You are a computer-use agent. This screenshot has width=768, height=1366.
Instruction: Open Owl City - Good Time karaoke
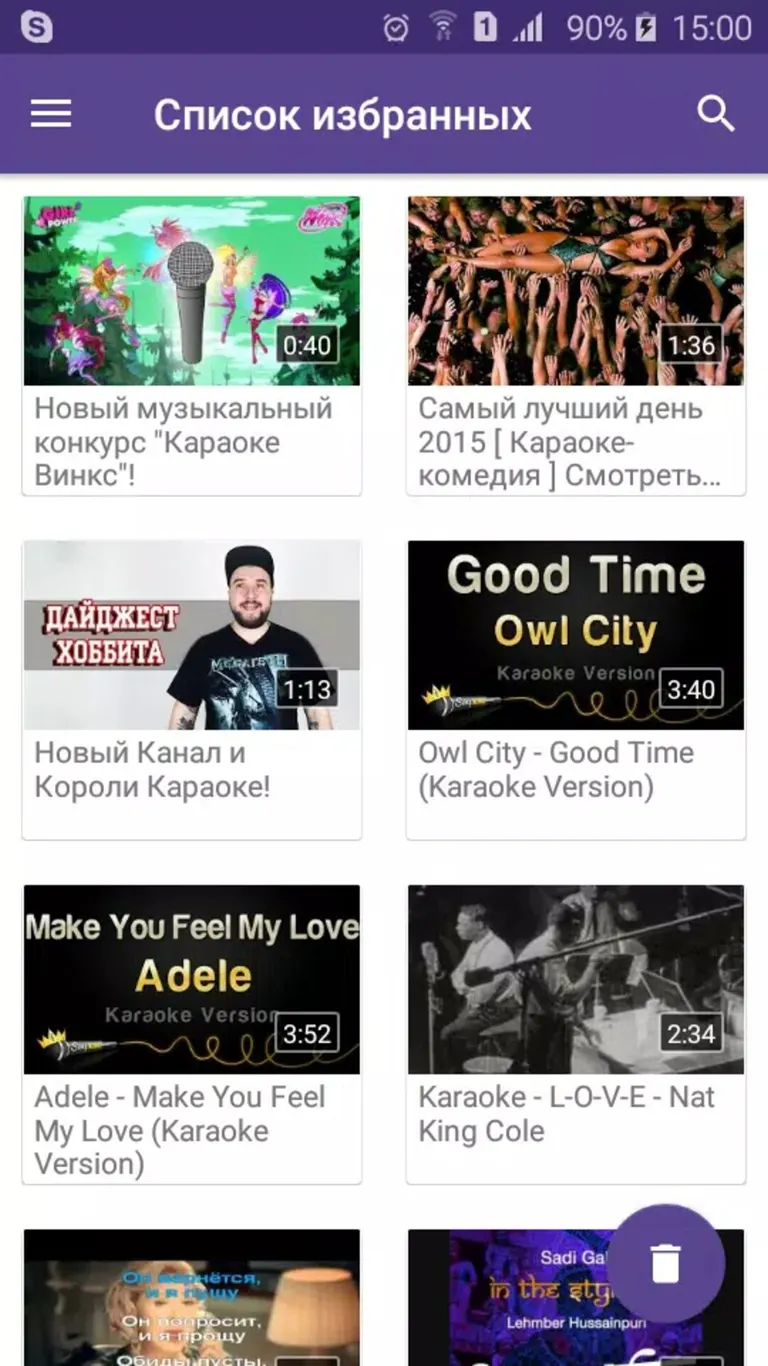575,636
